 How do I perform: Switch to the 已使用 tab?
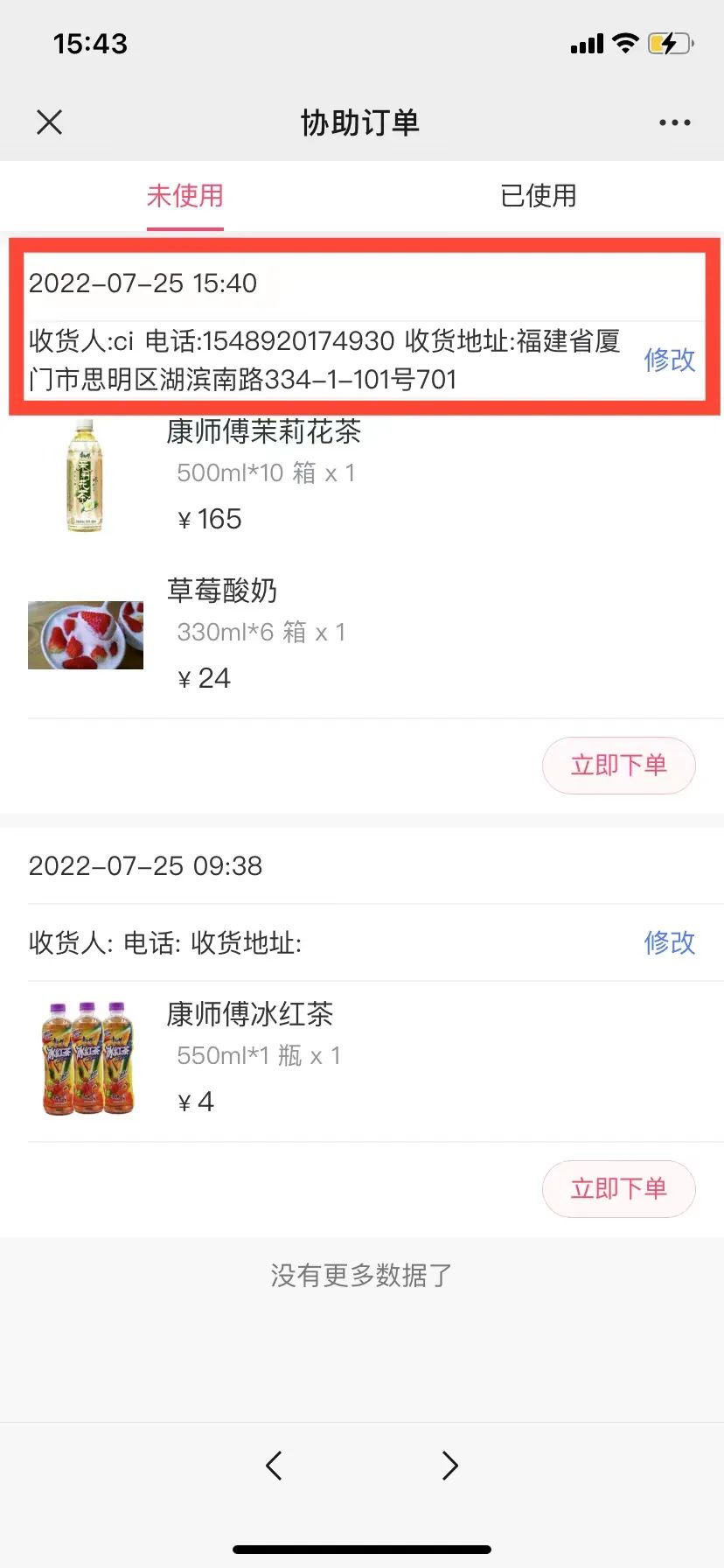click(x=539, y=196)
